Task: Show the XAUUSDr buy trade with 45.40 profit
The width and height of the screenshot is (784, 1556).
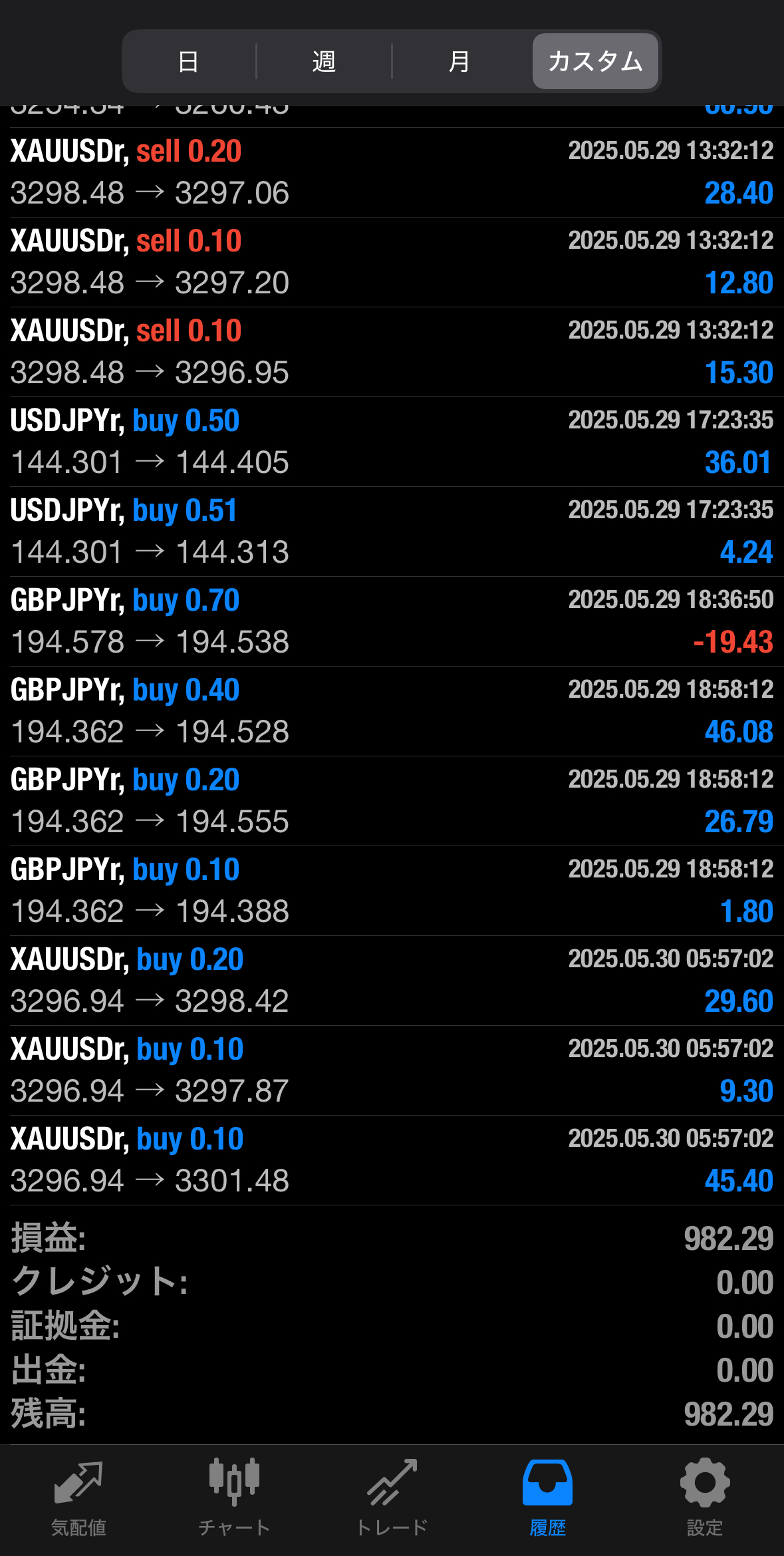Action: point(392,1160)
